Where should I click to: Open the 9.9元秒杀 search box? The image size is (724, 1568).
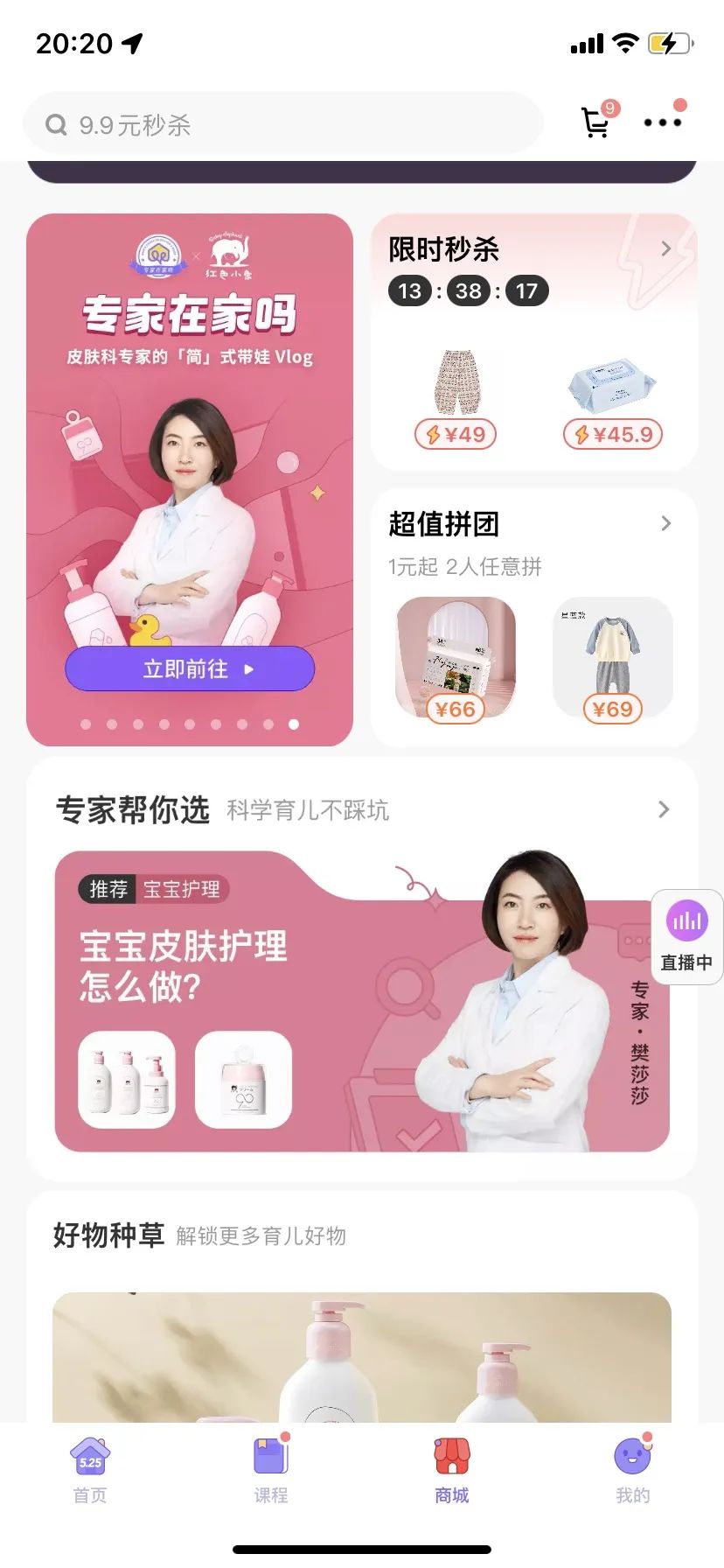pyautogui.click(x=280, y=125)
